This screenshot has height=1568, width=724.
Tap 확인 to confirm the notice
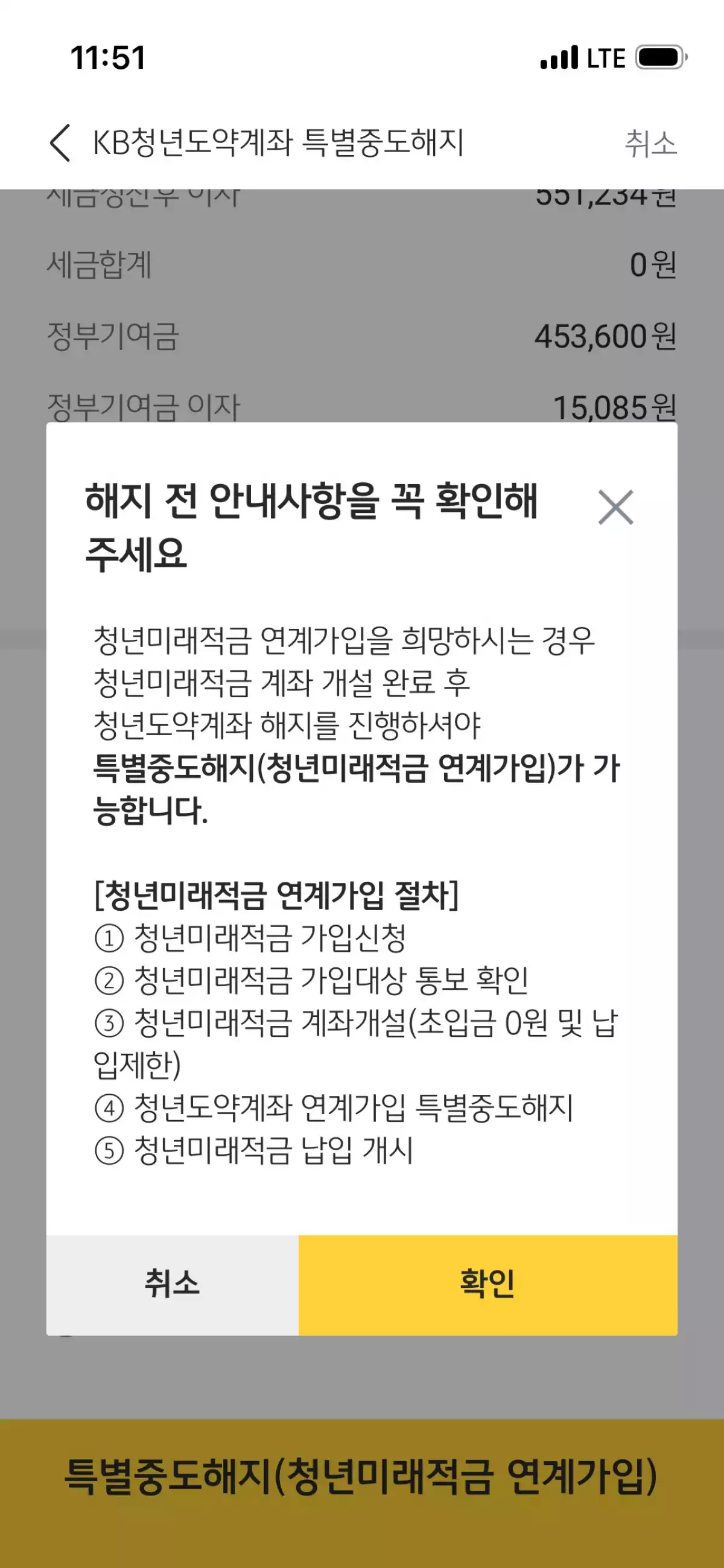pyautogui.click(x=488, y=1284)
